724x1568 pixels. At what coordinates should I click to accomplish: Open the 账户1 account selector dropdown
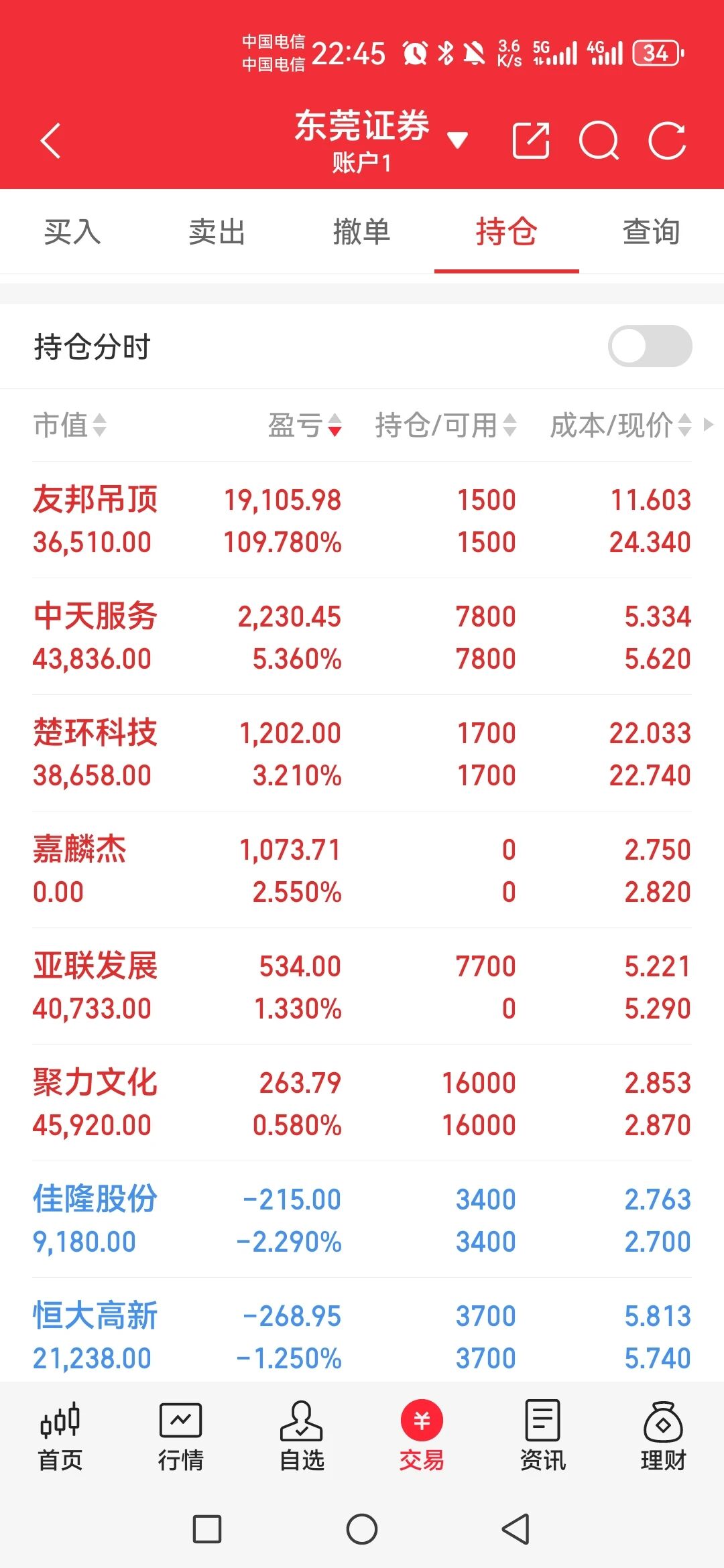pos(459,139)
